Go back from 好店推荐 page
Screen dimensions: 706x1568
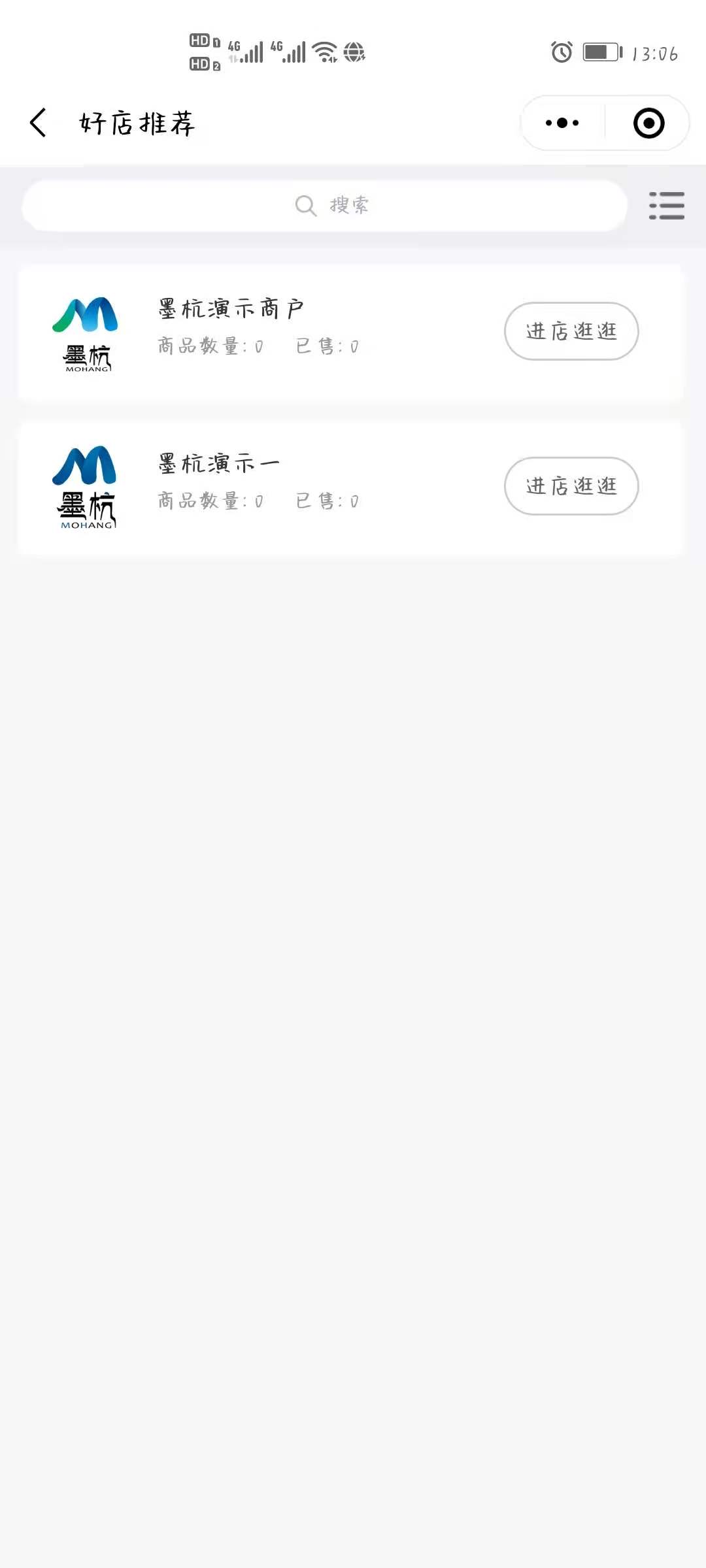point(38,123)
